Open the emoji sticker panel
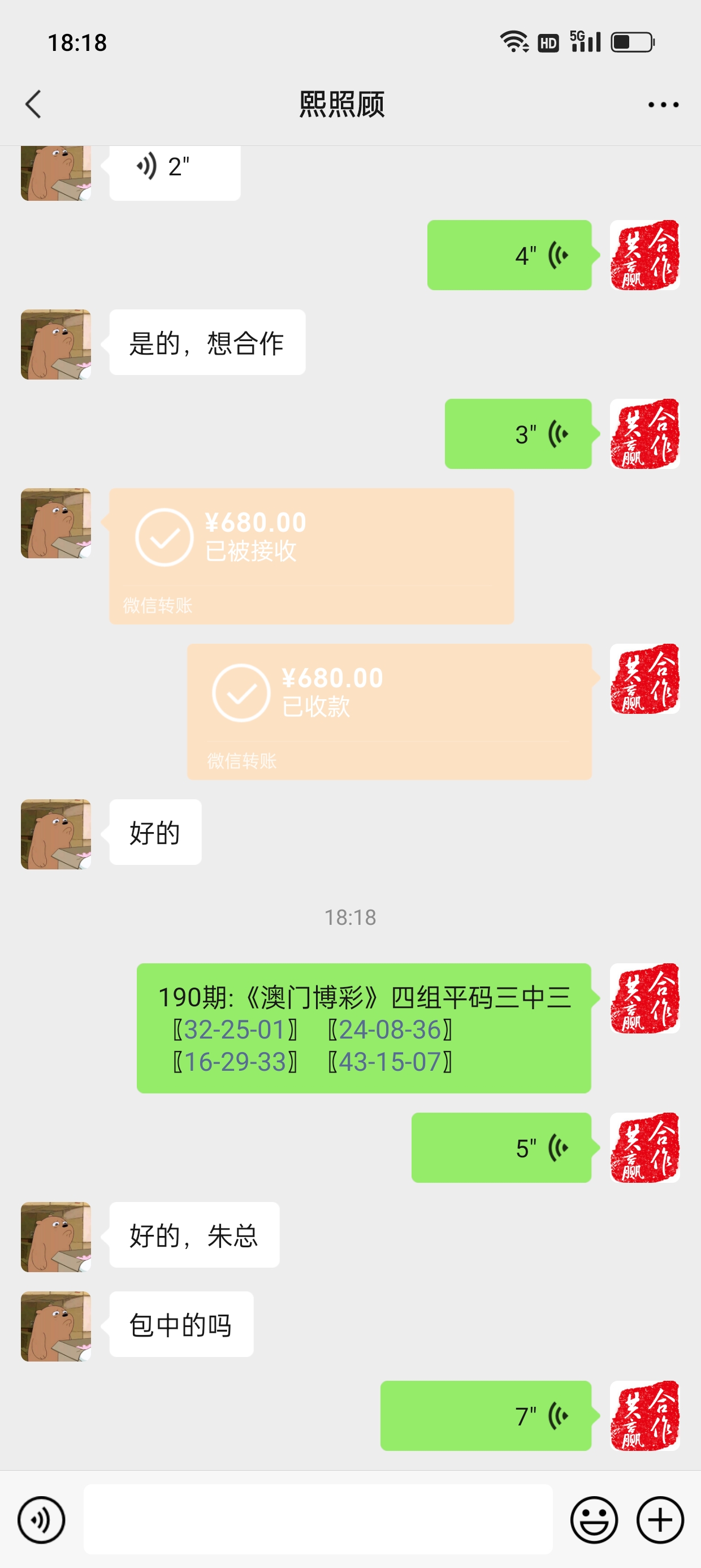This screenshot has width=701, height=1568. pos(593,1520)
